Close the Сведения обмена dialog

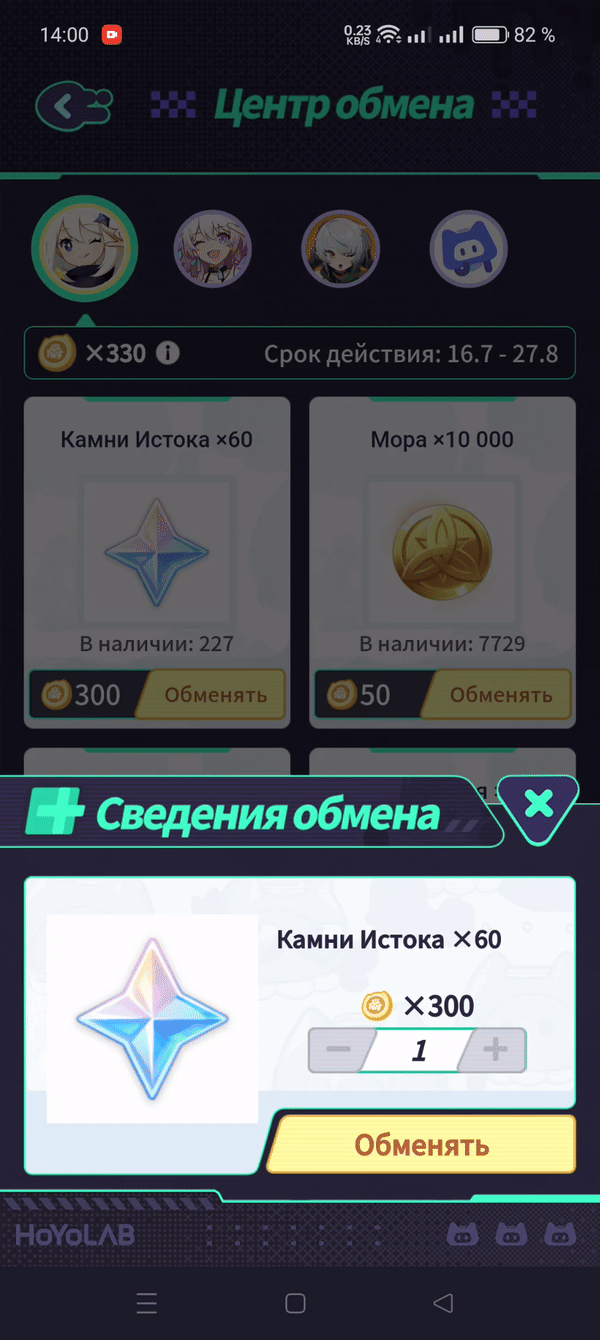point(539,802)
